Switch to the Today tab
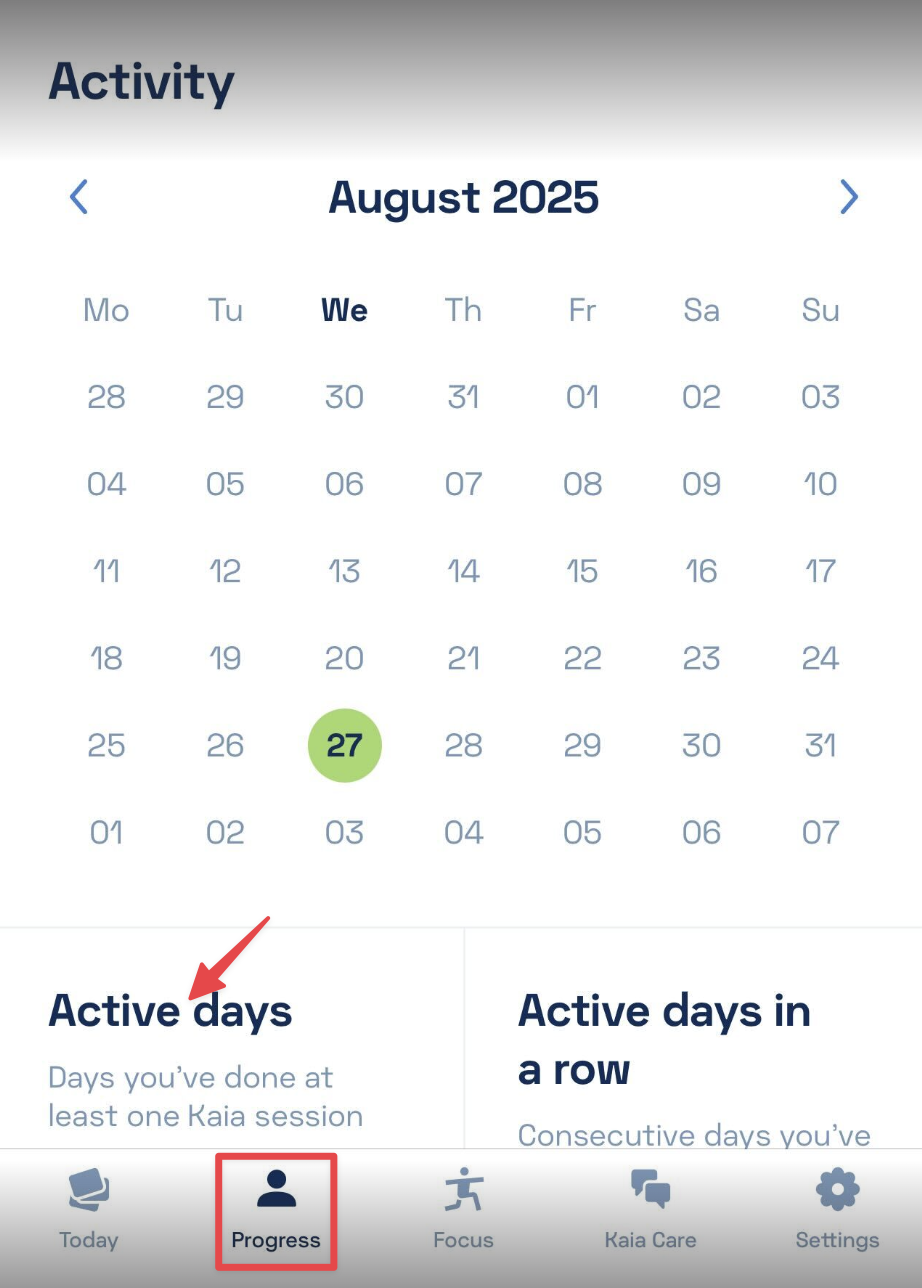 (x=89, y=1211)
